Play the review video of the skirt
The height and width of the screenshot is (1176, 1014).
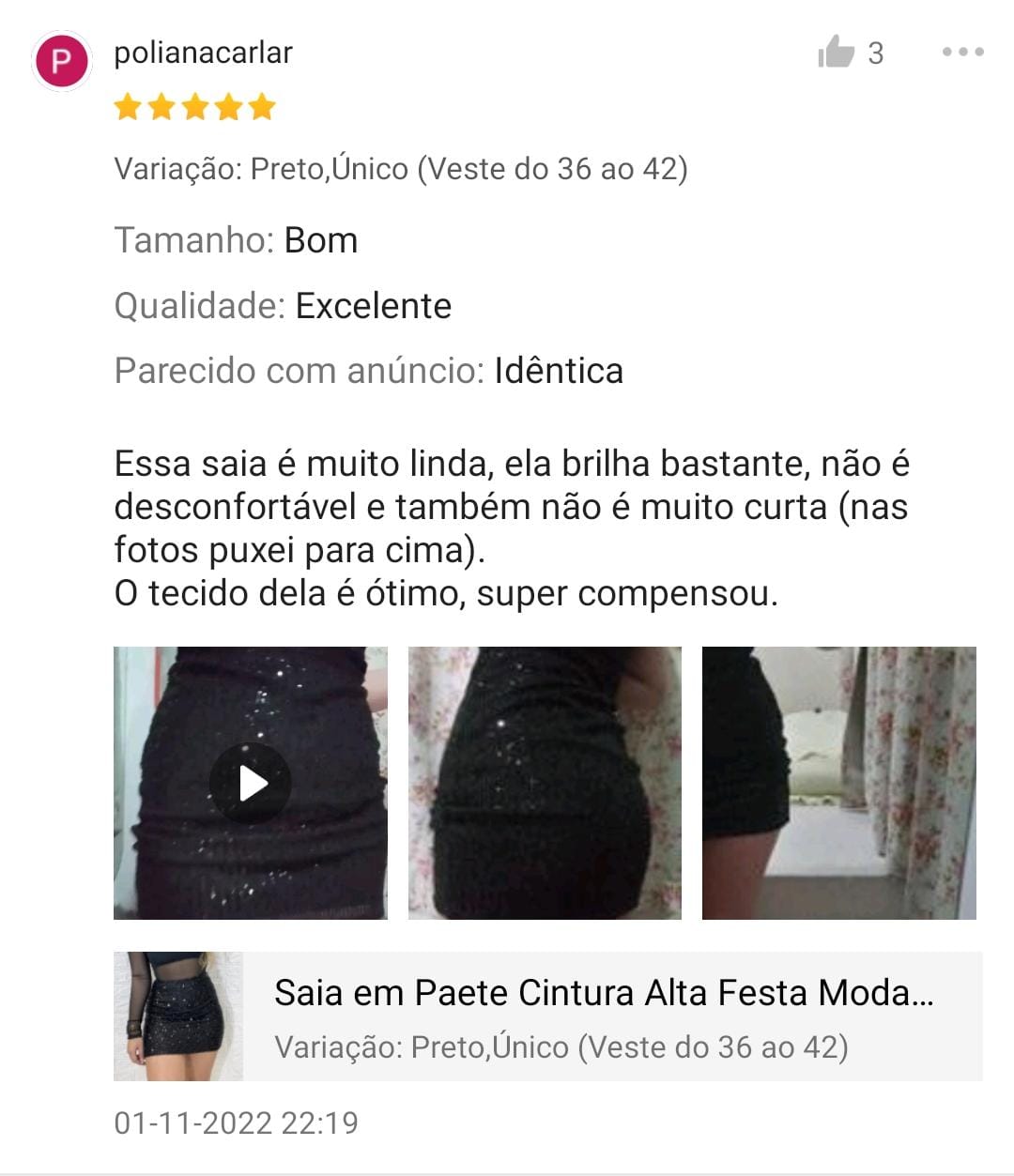coord(251,783)
